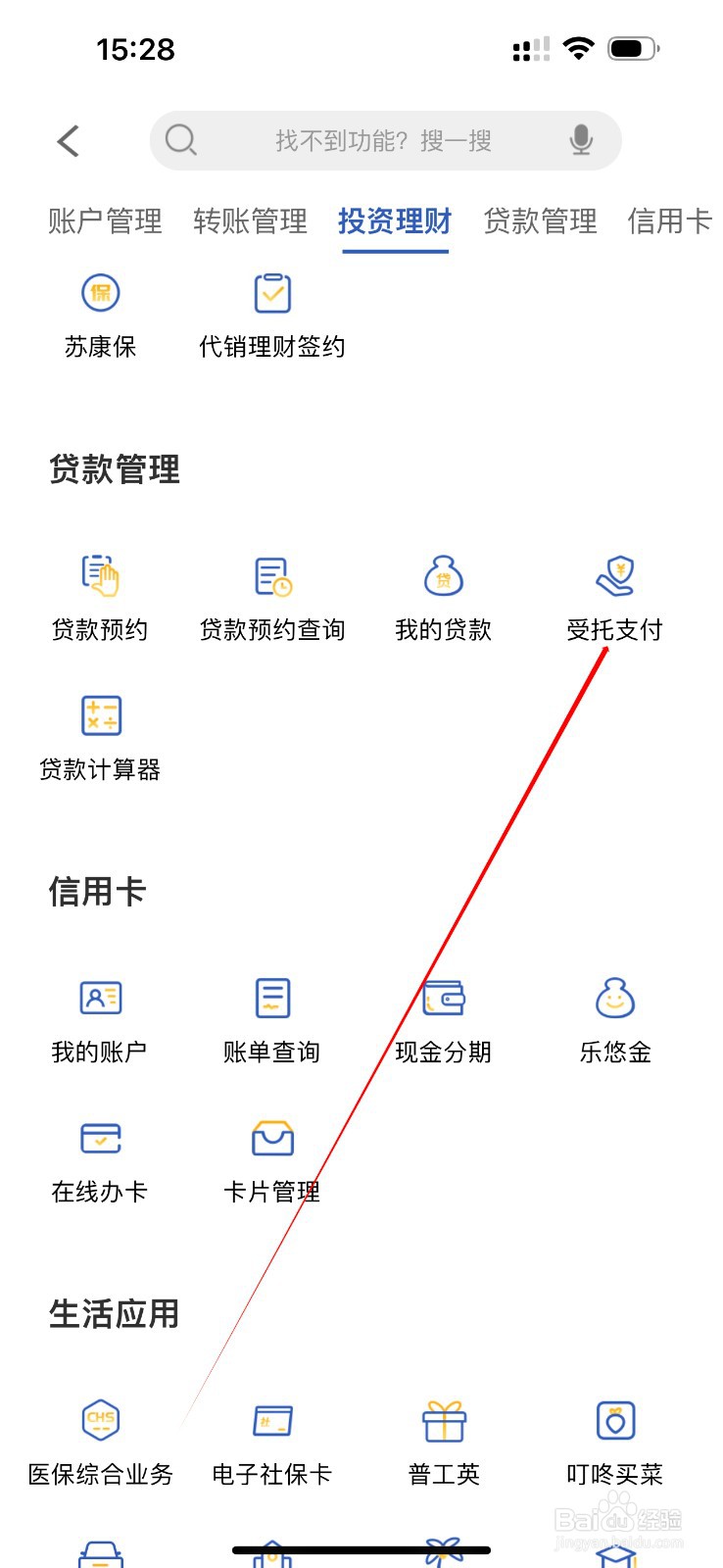
Task: Open 贷款预约查询 reservation inquiry
Action: [x=271, y=598]
